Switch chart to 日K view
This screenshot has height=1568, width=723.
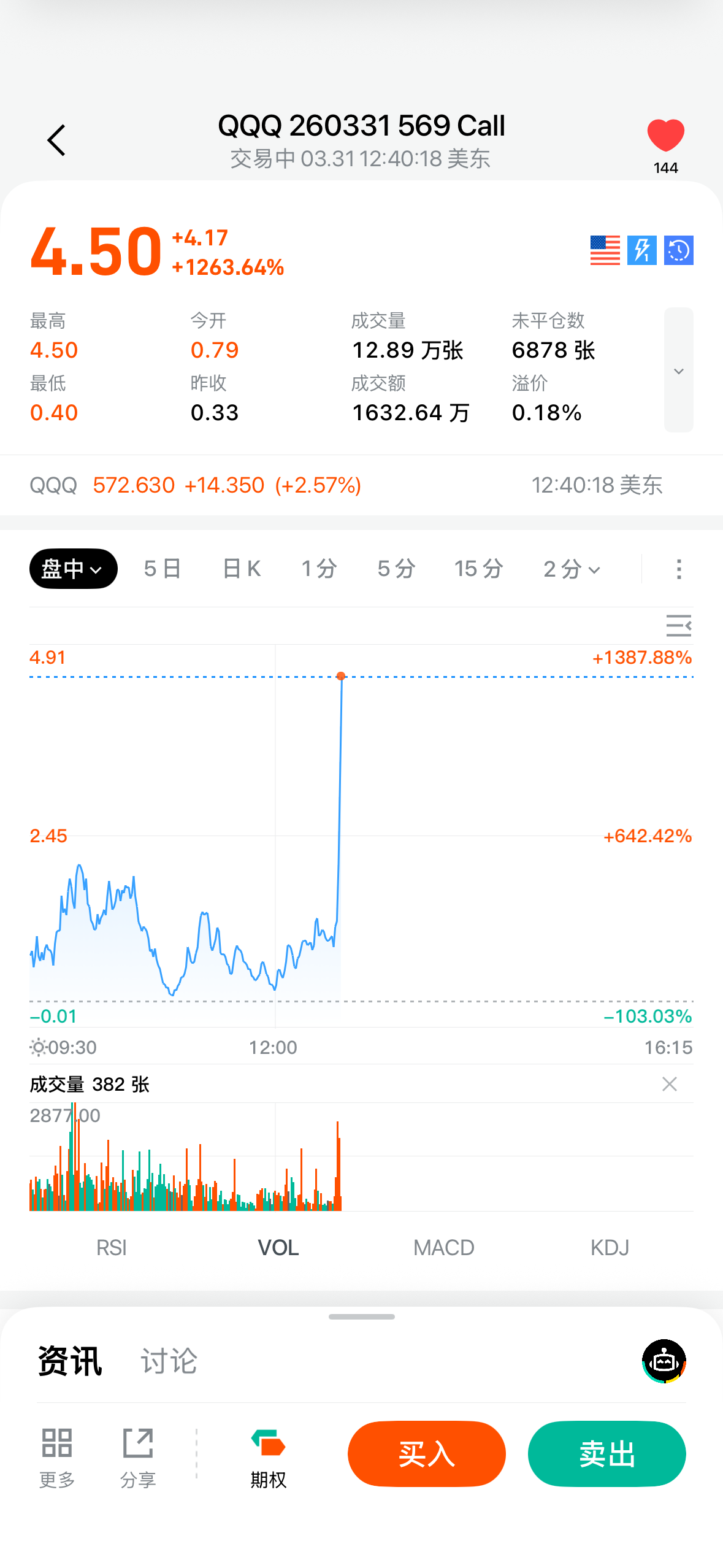coord(242,569)
